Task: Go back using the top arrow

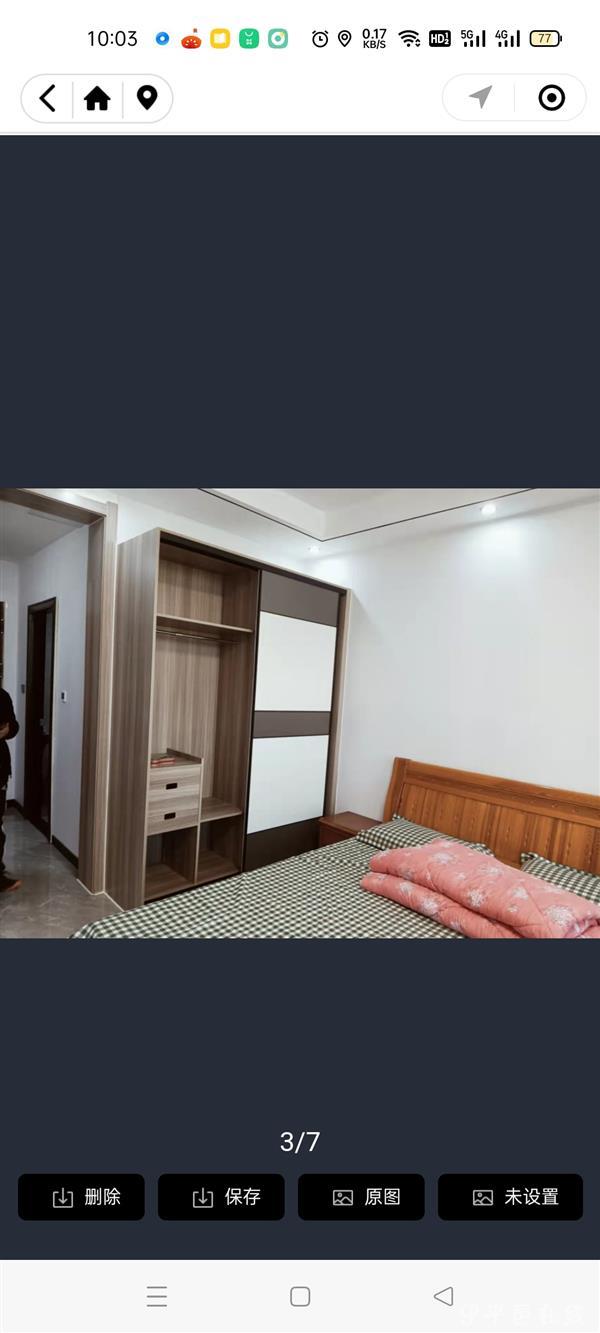Action: pos(47,98)
